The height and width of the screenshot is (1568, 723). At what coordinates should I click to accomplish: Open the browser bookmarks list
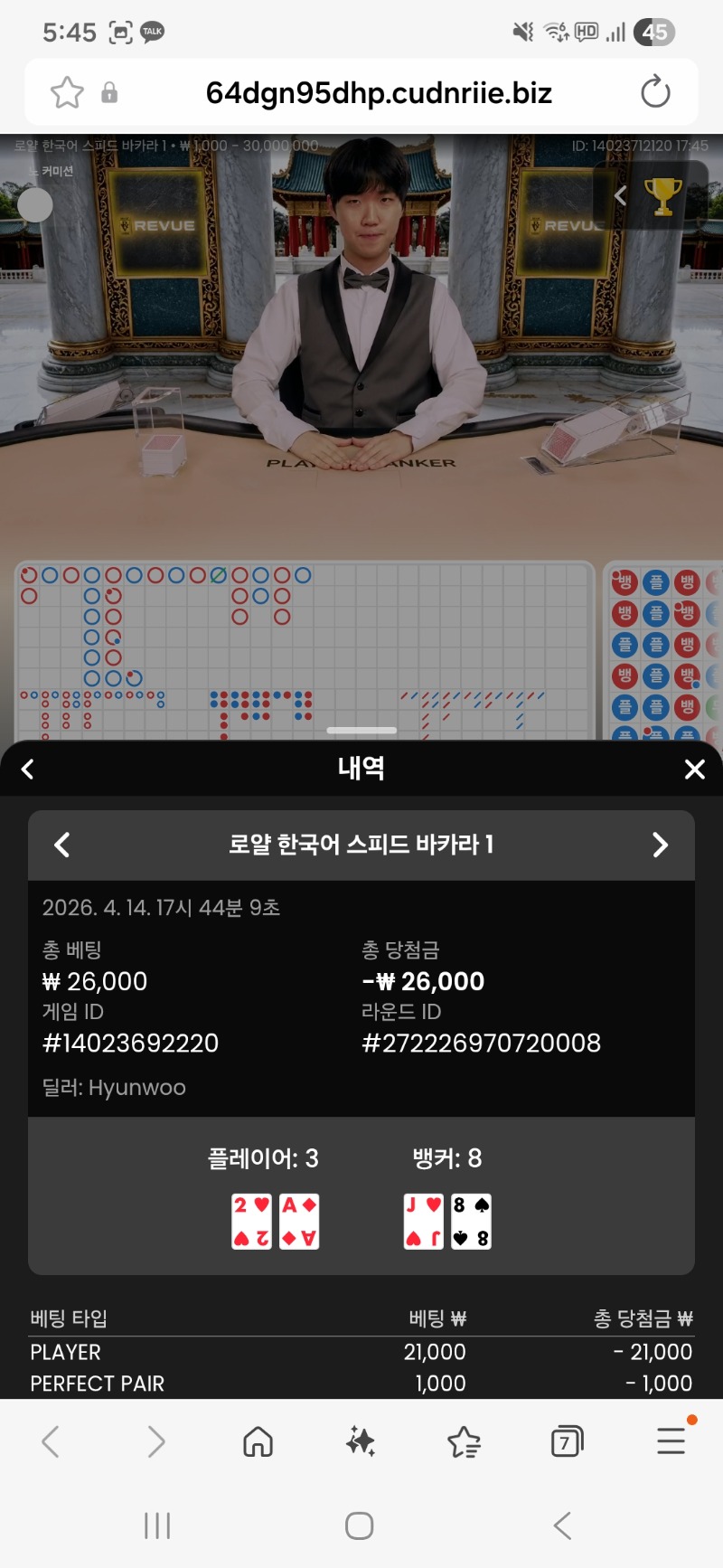pyautogui.click(x=464, y=1441)
